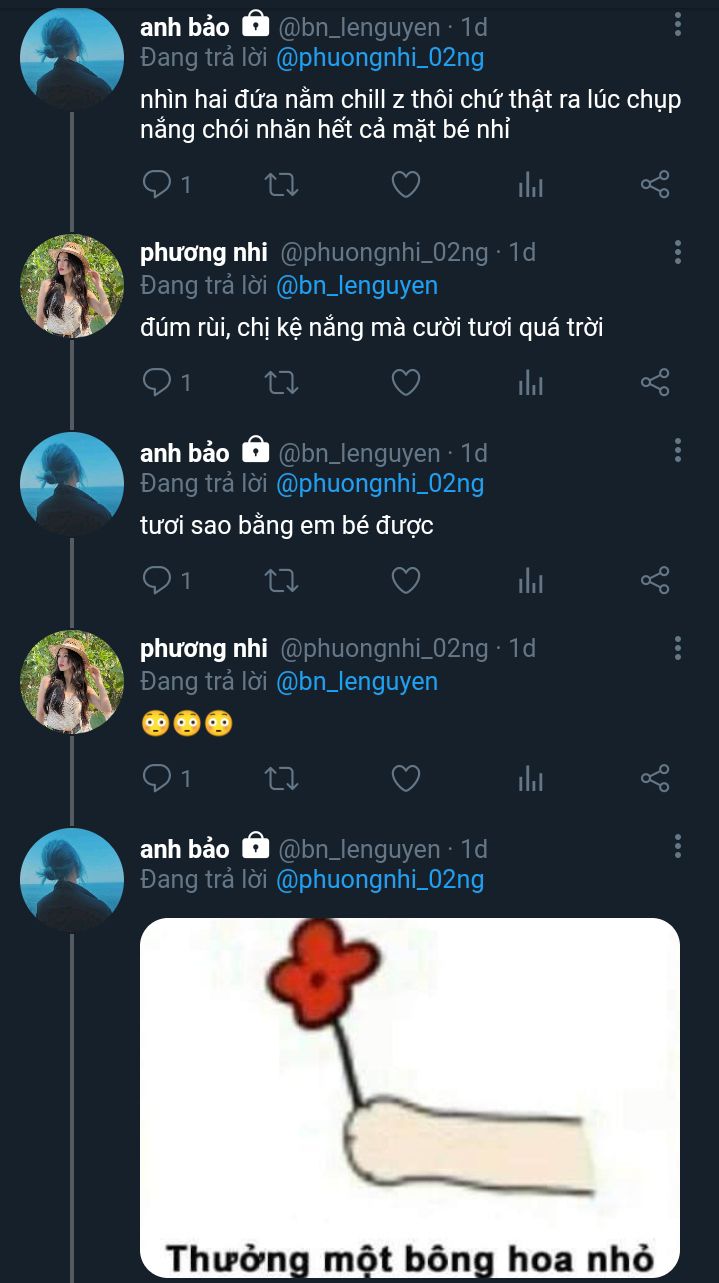View analytics of the emoji tweet
The height and width of the screenshot is (1283, 719).
tap(531, 778)
